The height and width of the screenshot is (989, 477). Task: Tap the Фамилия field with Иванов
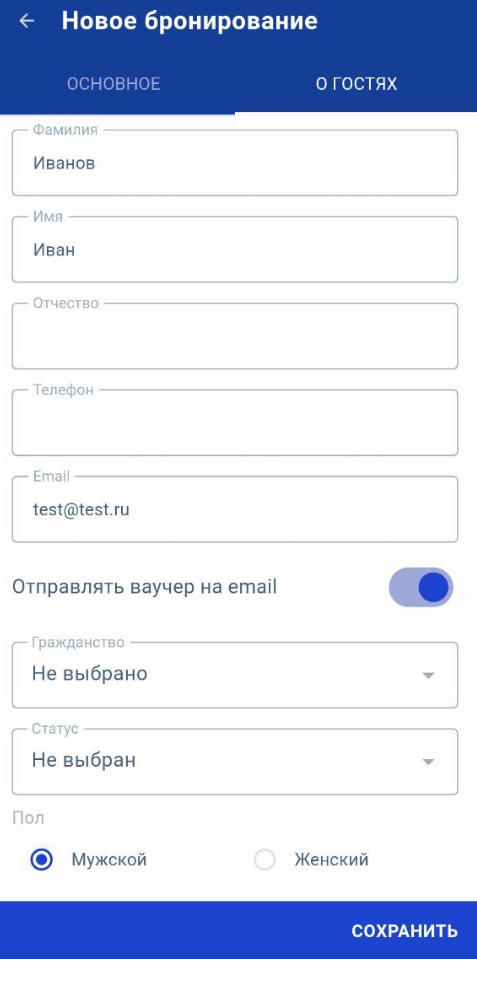(x=235, y=163)
